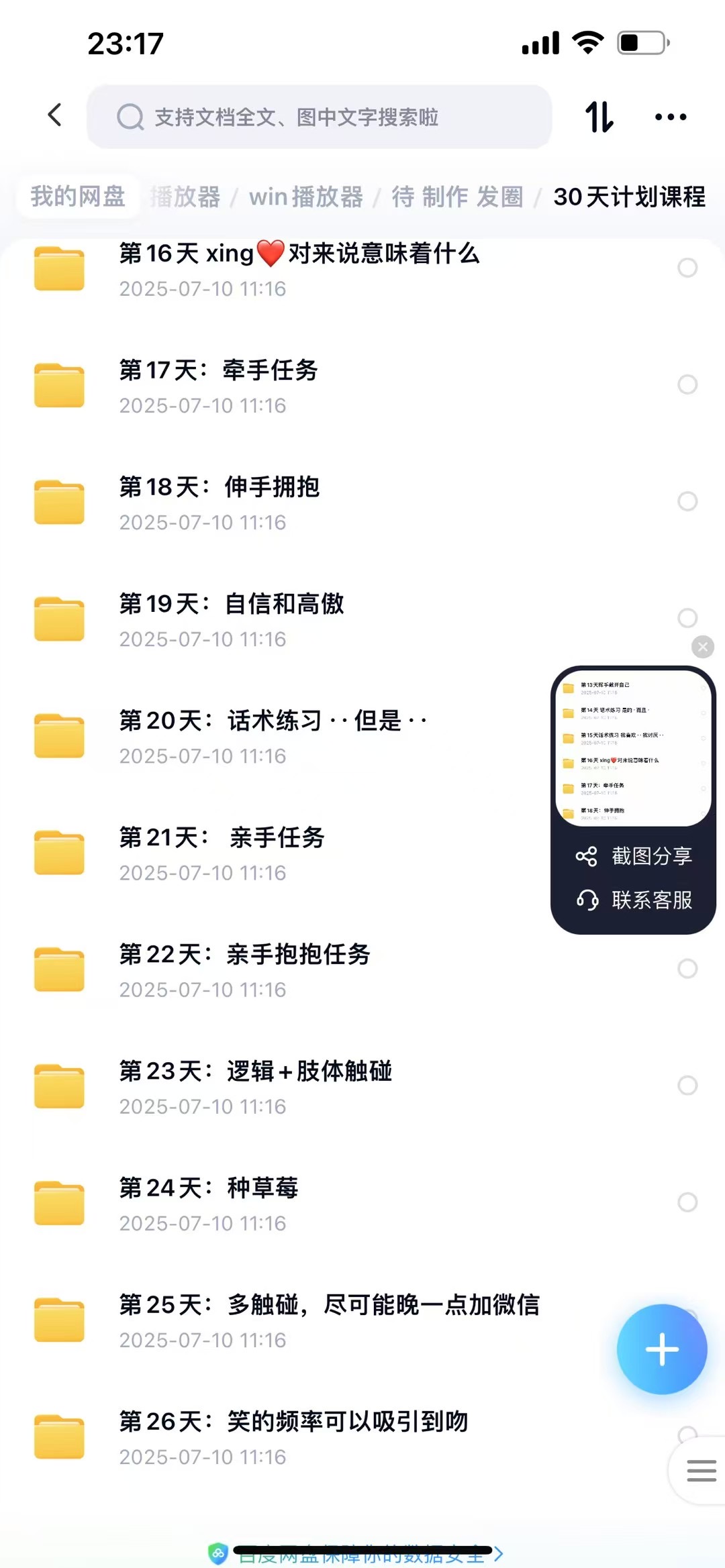Viewport: 725px width, 1568px height.
Task: Open the three-dot overflow menu
Action: coord(670,117)
